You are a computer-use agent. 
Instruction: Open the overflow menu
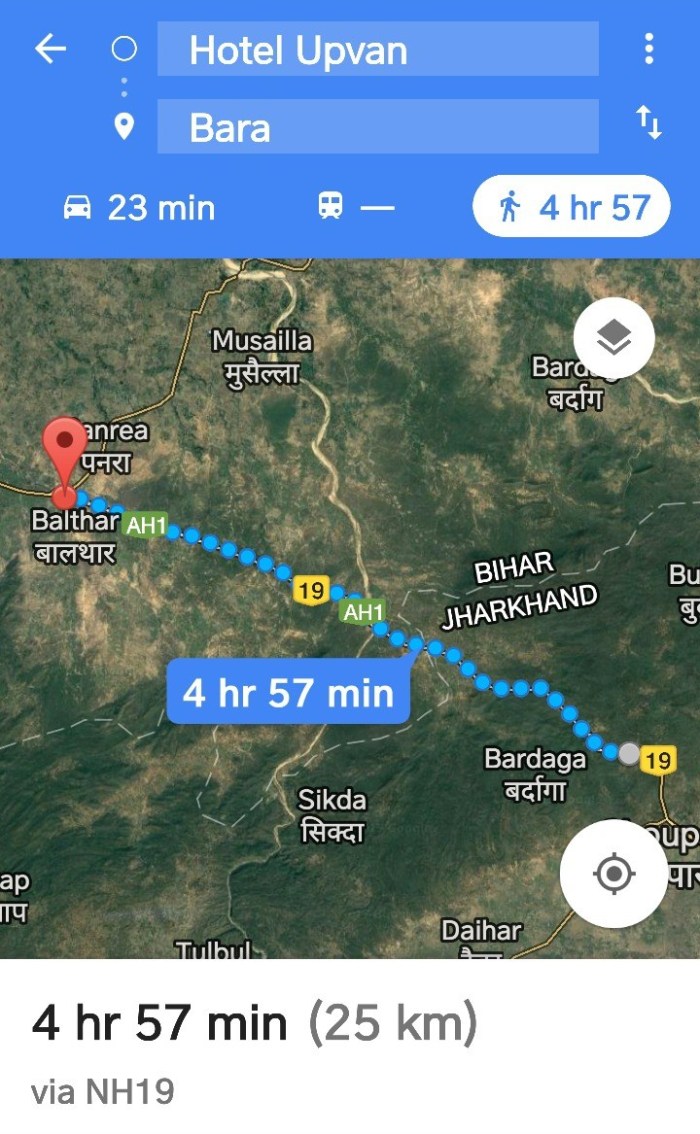pyautogui.click(x=649, y=49)
